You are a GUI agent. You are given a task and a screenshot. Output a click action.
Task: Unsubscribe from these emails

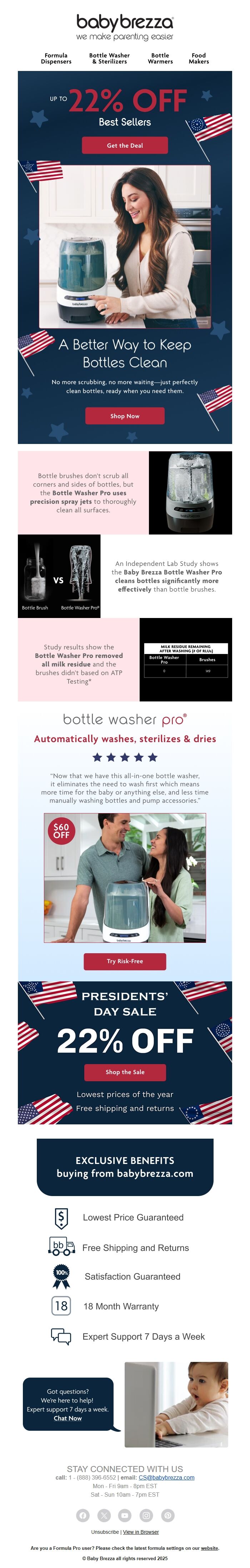click(x=105, y=1532)
